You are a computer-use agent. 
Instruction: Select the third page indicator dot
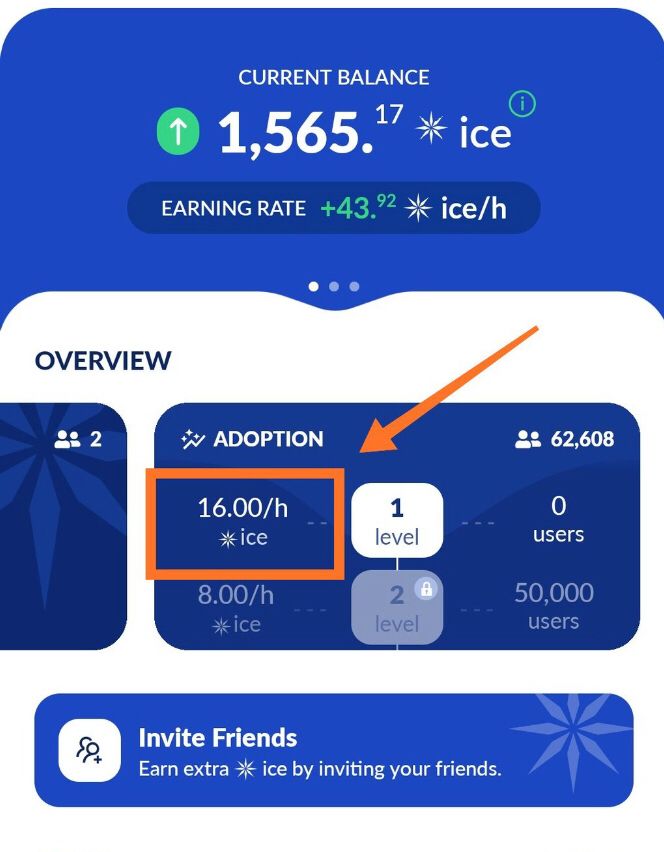(x=354, y=287)
